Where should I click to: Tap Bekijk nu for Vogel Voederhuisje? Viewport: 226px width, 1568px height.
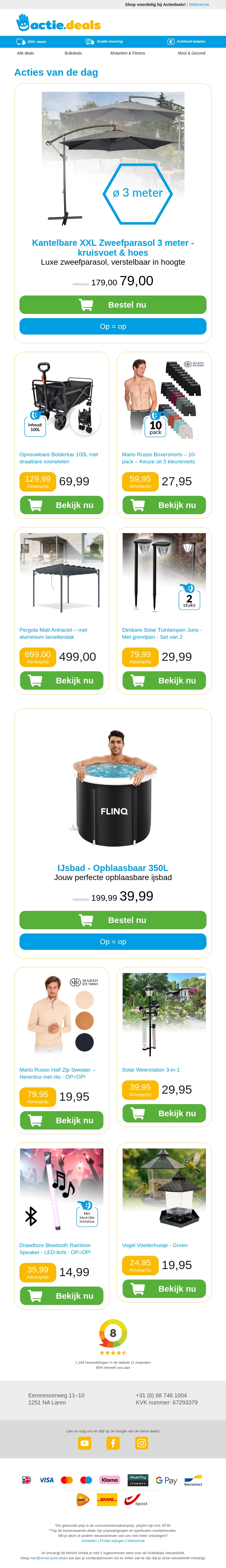[x=164, y=1289]
